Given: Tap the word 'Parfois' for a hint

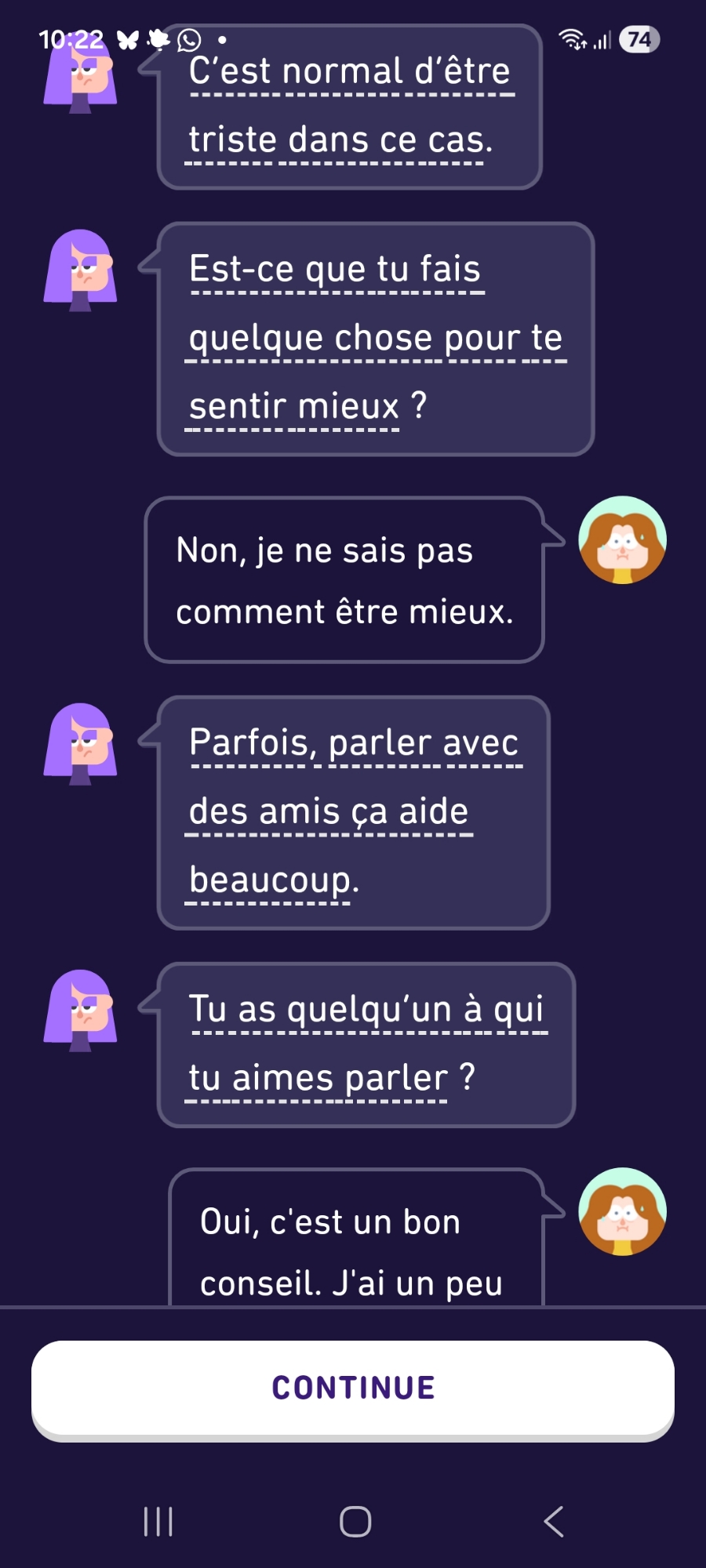Looking at the screenshot, I should pos(251,742).
